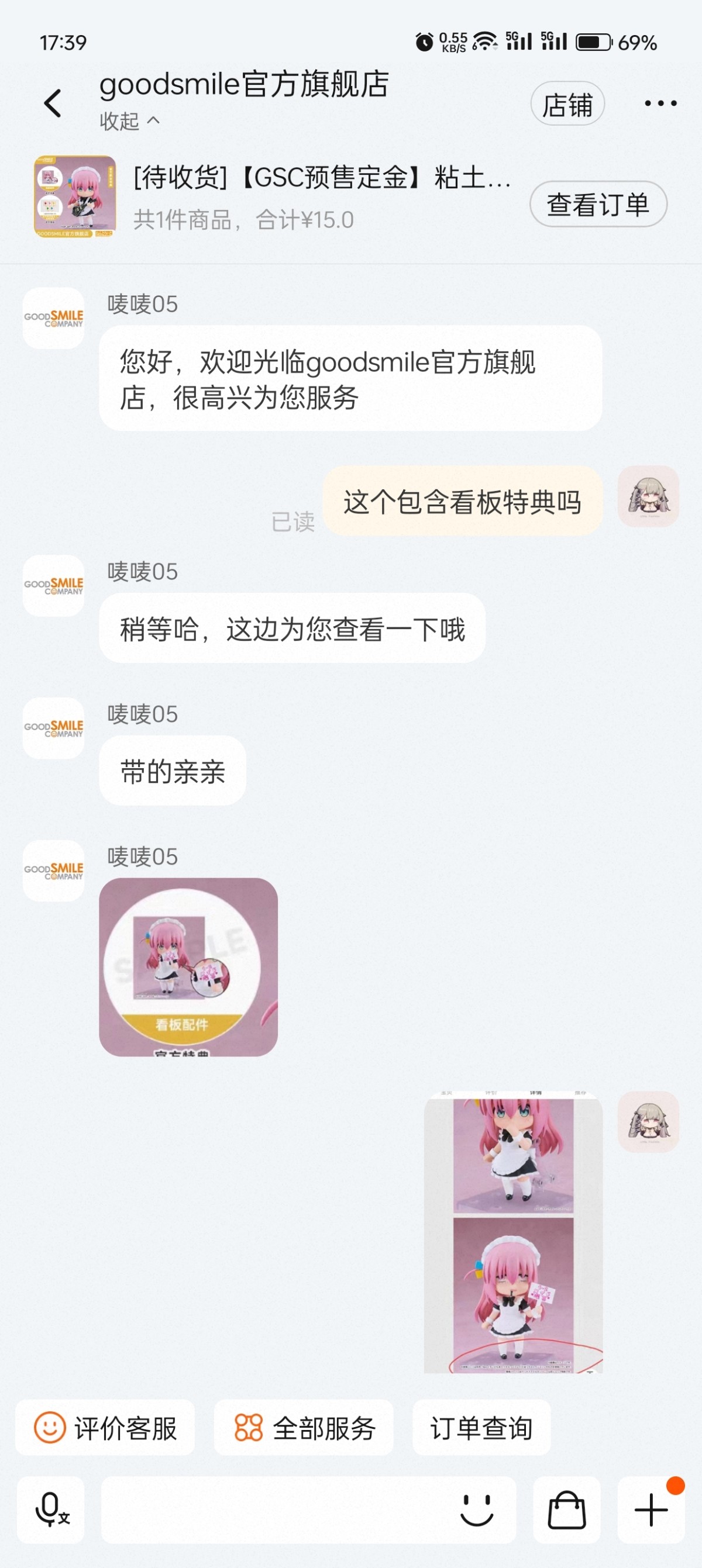Open the shopping bag icon
Screen dimensions: 702x1568
[x=567, y=1510]
